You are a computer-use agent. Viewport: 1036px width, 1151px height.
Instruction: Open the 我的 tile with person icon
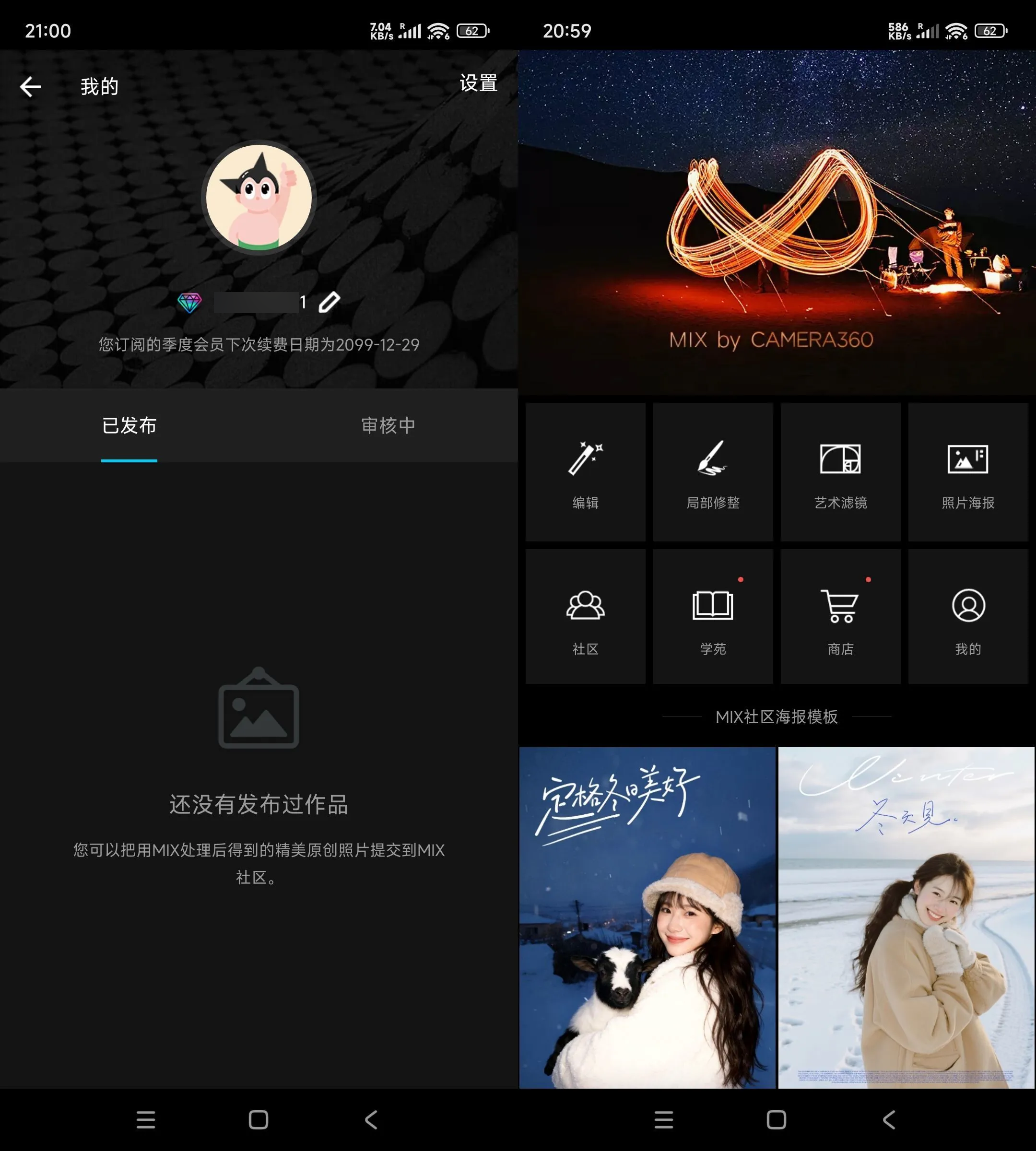click(968, 617)
